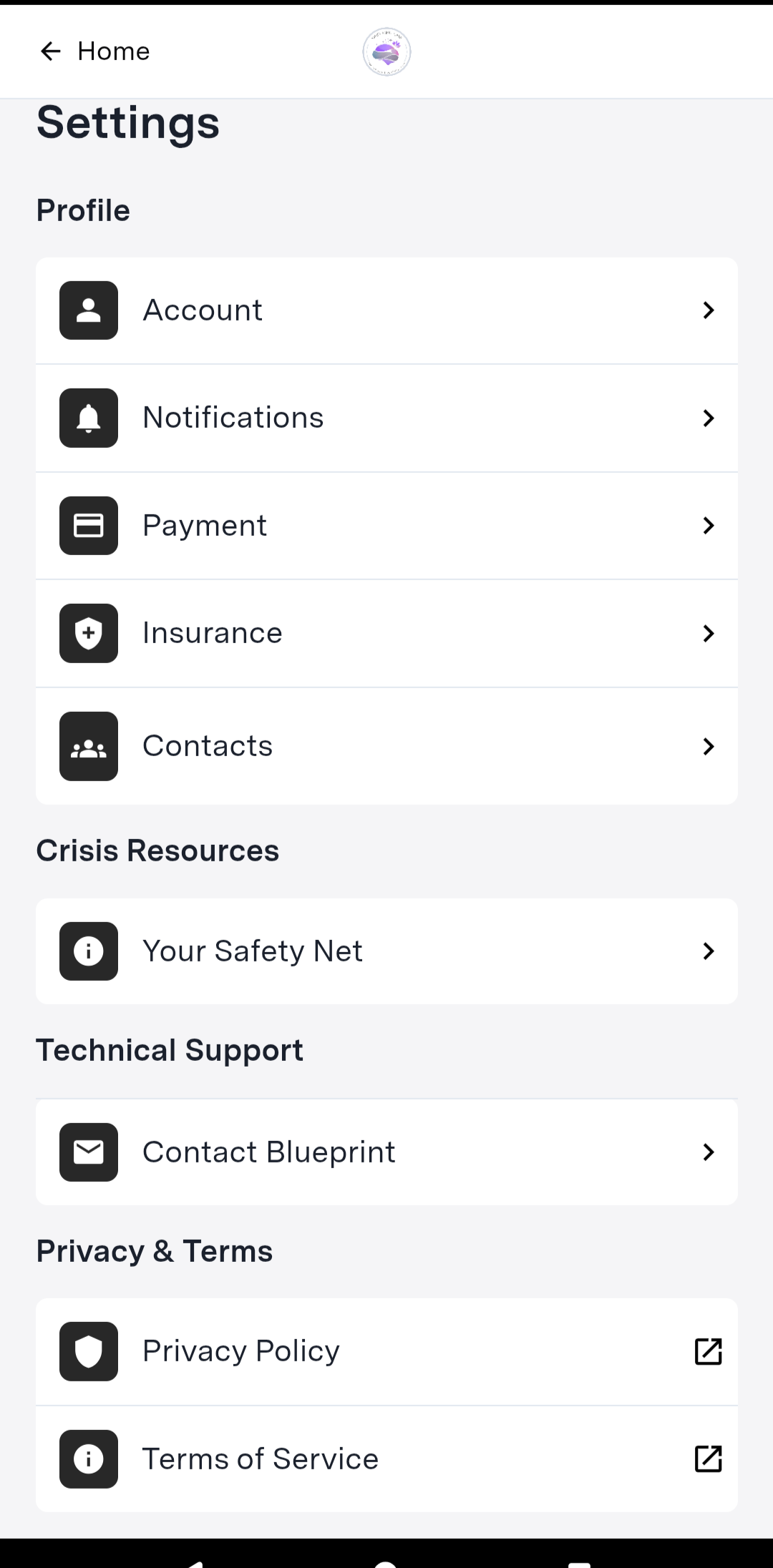Open Notifications settings
The height and width of the screenshot is (1568, 773).
[x=386, y=418]
